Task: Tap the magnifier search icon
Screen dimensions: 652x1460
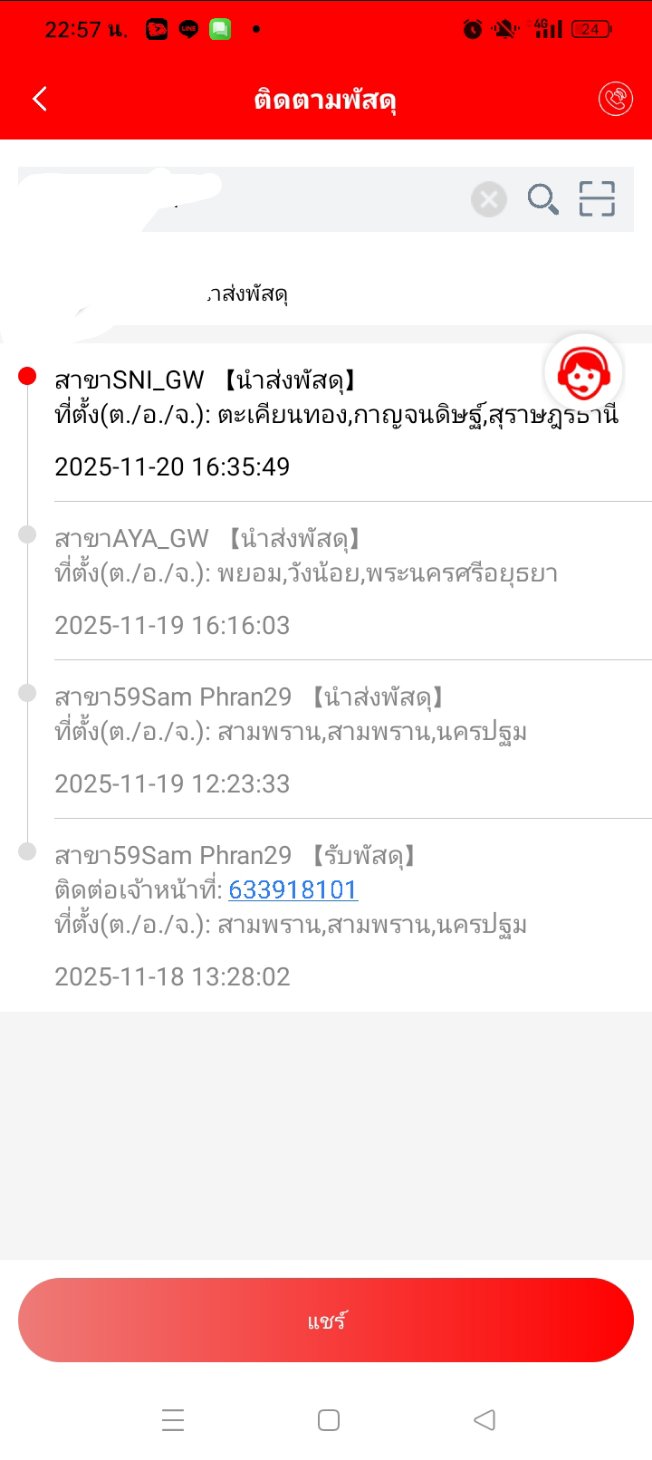Action: pos(543,200)
